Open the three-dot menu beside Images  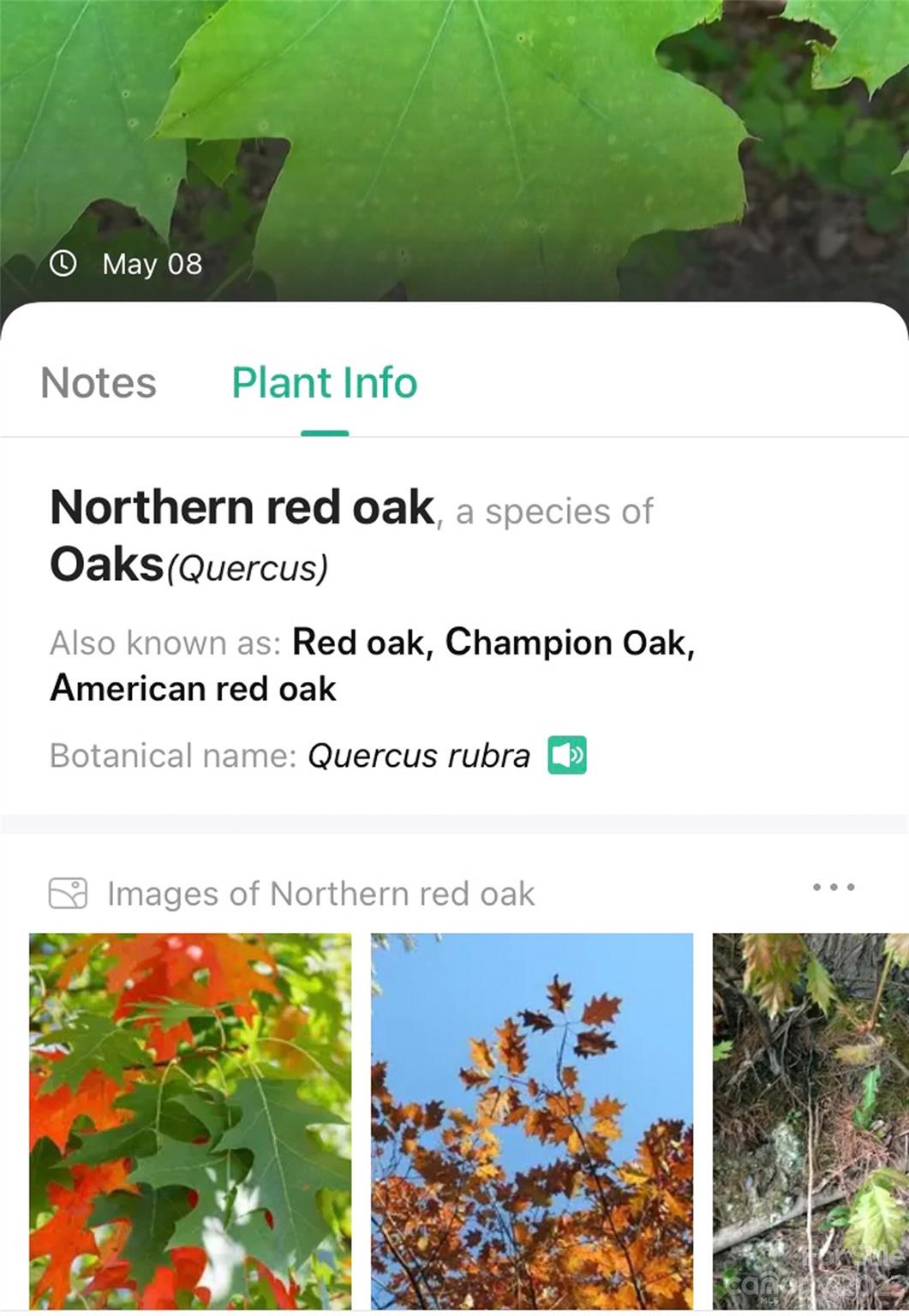(x=833, y=888)
